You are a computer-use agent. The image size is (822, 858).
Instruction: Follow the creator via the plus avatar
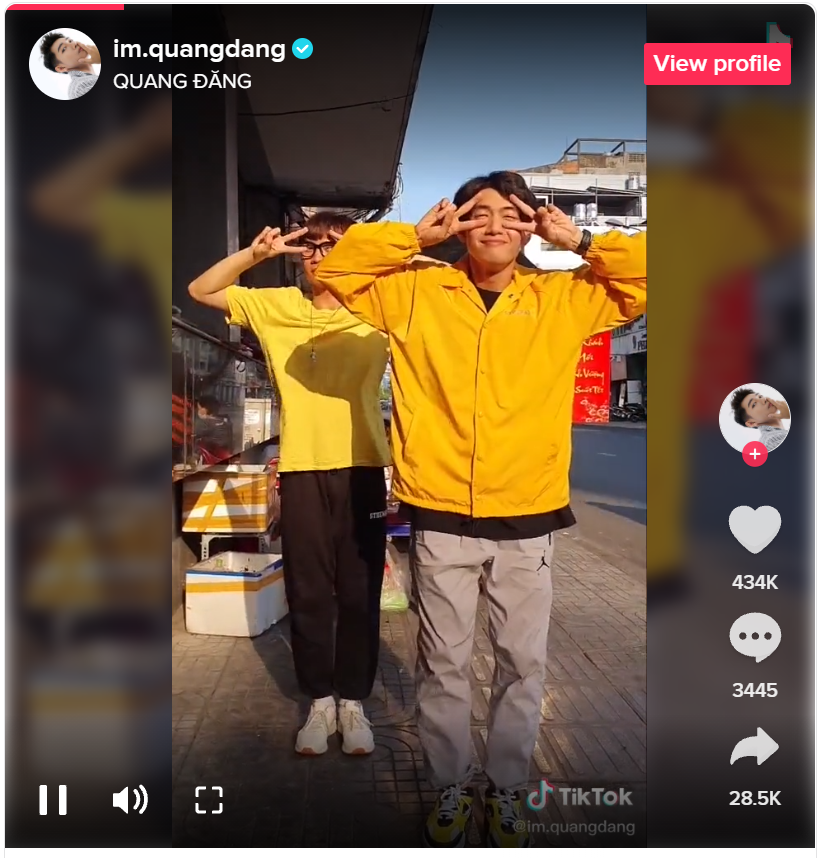(754, 455)
